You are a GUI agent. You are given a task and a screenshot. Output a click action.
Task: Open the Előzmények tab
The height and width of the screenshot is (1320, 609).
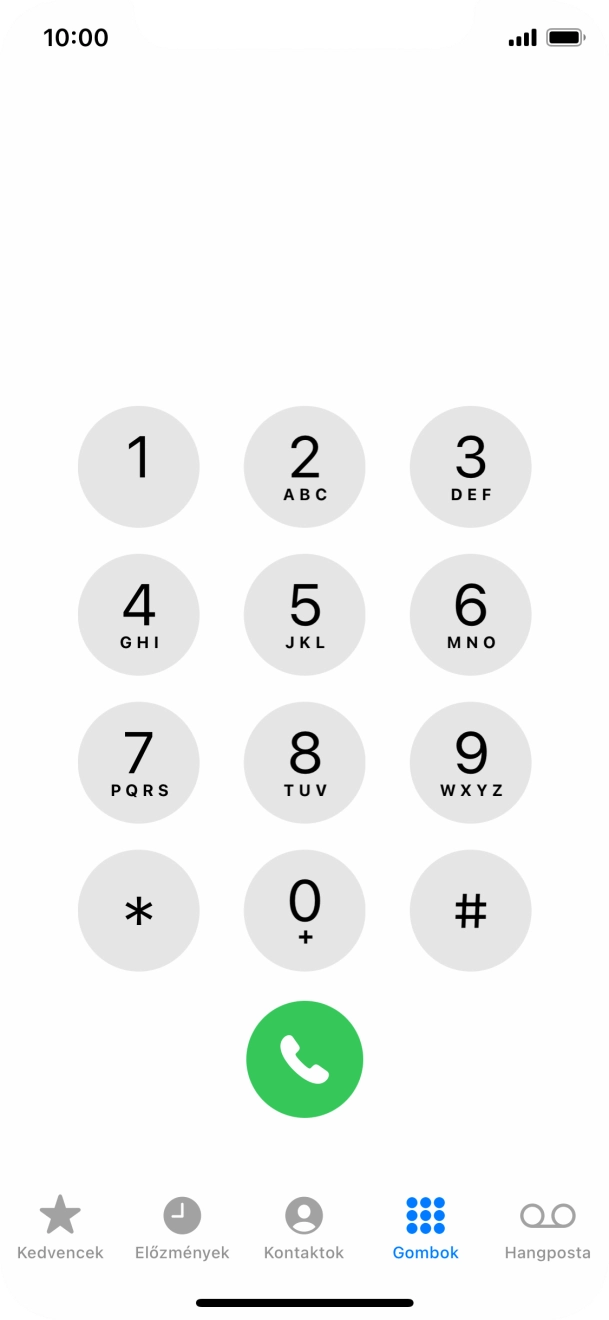coord(182,1228)
